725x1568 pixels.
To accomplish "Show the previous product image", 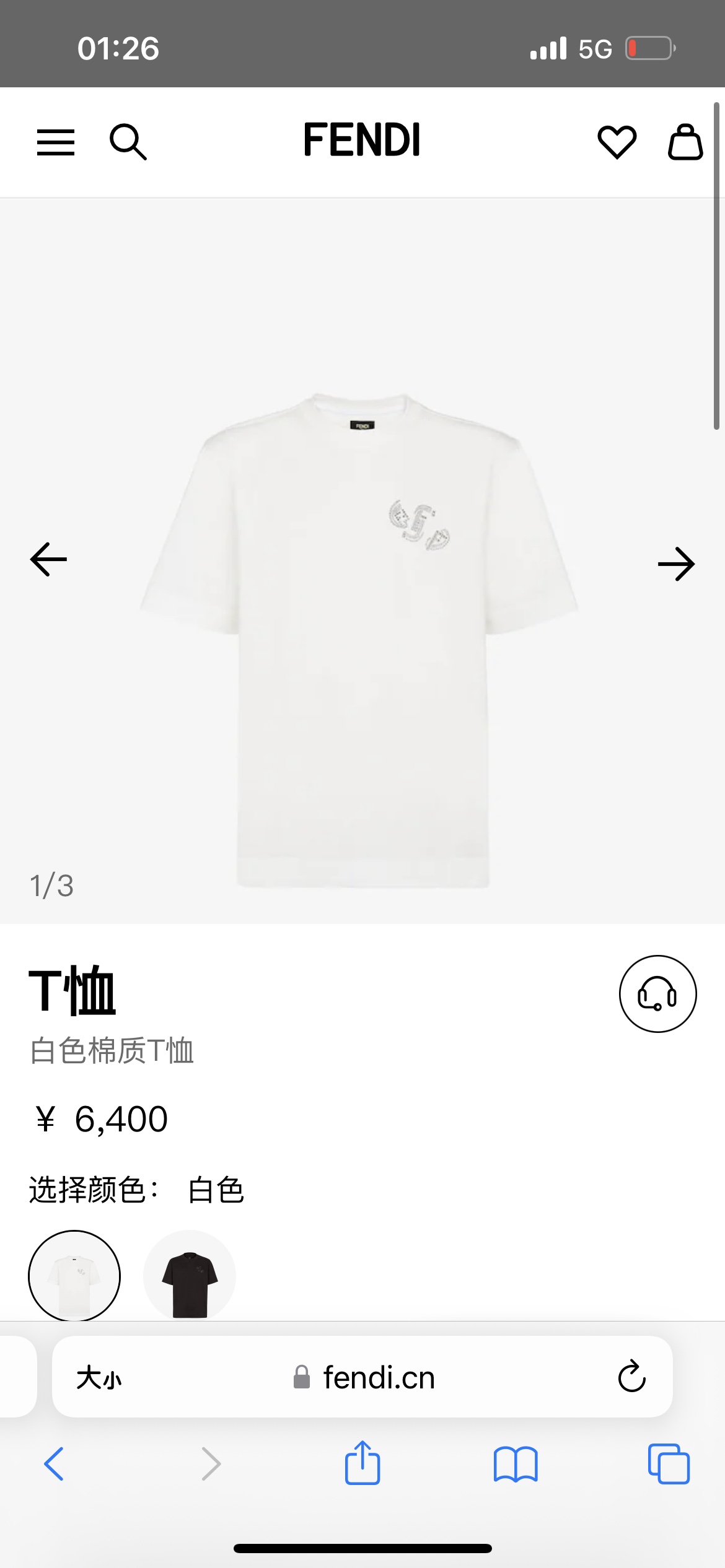I will 48,559.
